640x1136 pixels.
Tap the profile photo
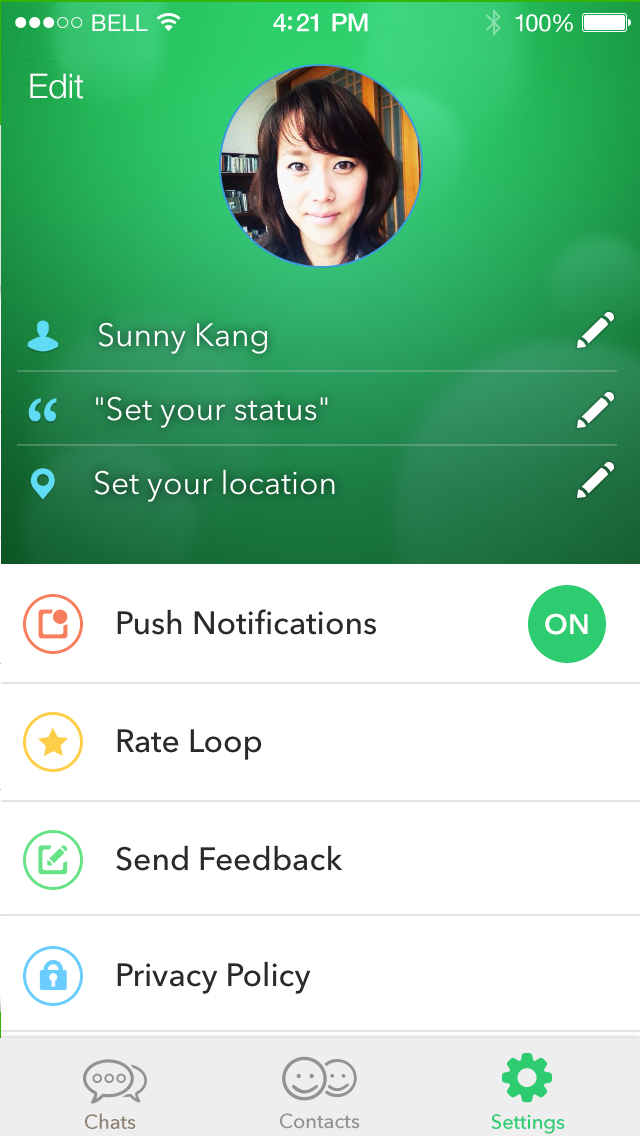click(x=320, y=166)
